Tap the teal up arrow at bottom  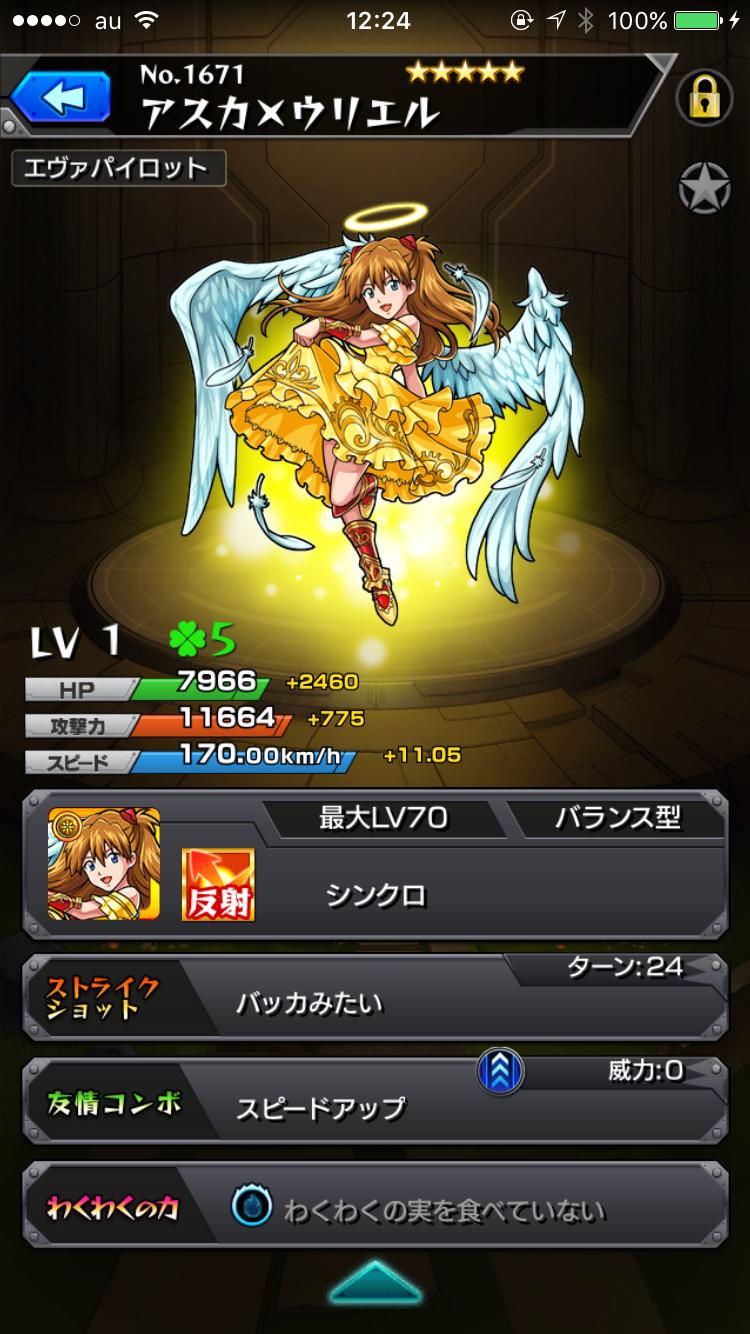[x=375, y=1283]
